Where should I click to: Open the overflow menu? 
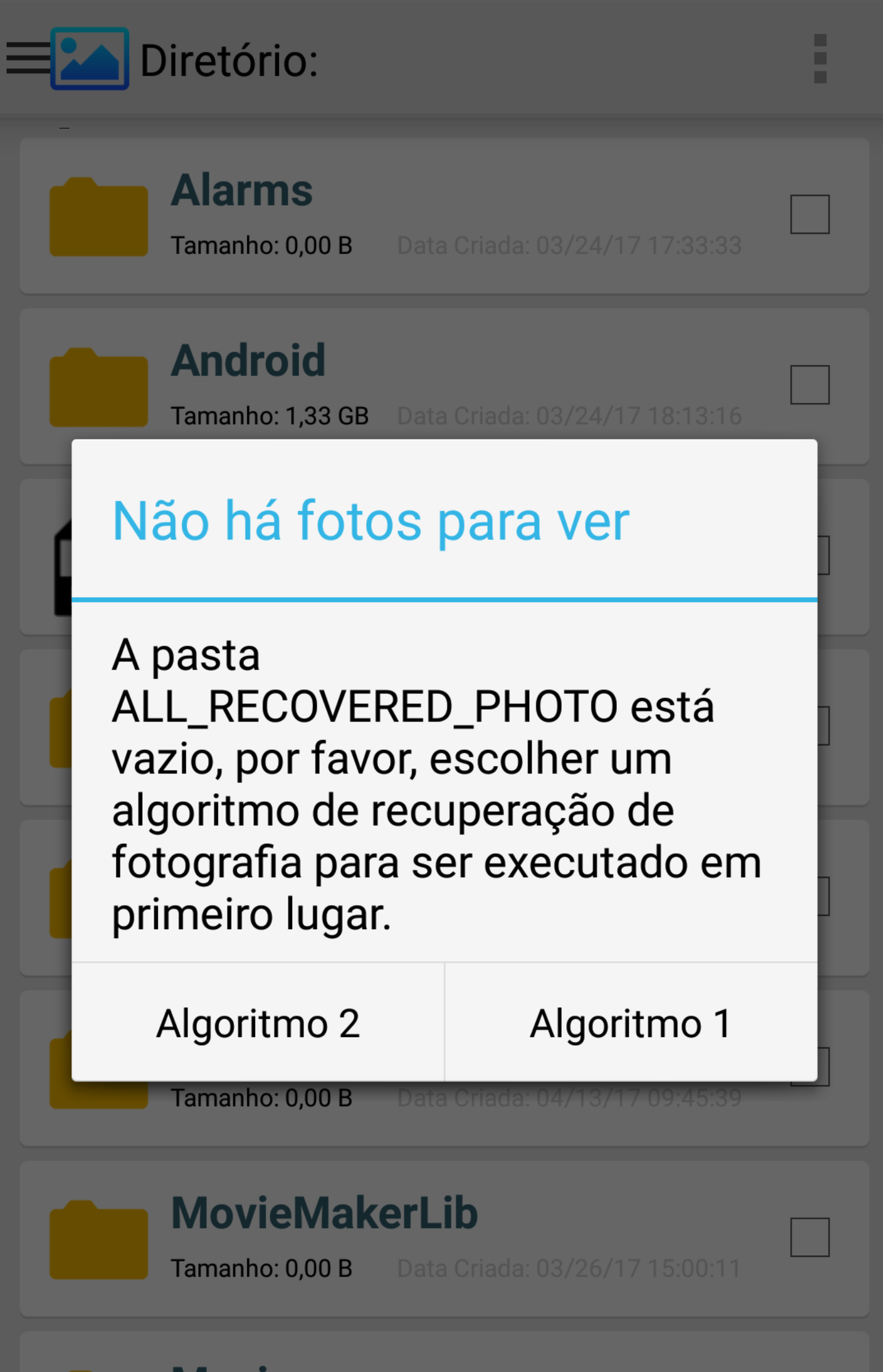(x=819, y=59)
